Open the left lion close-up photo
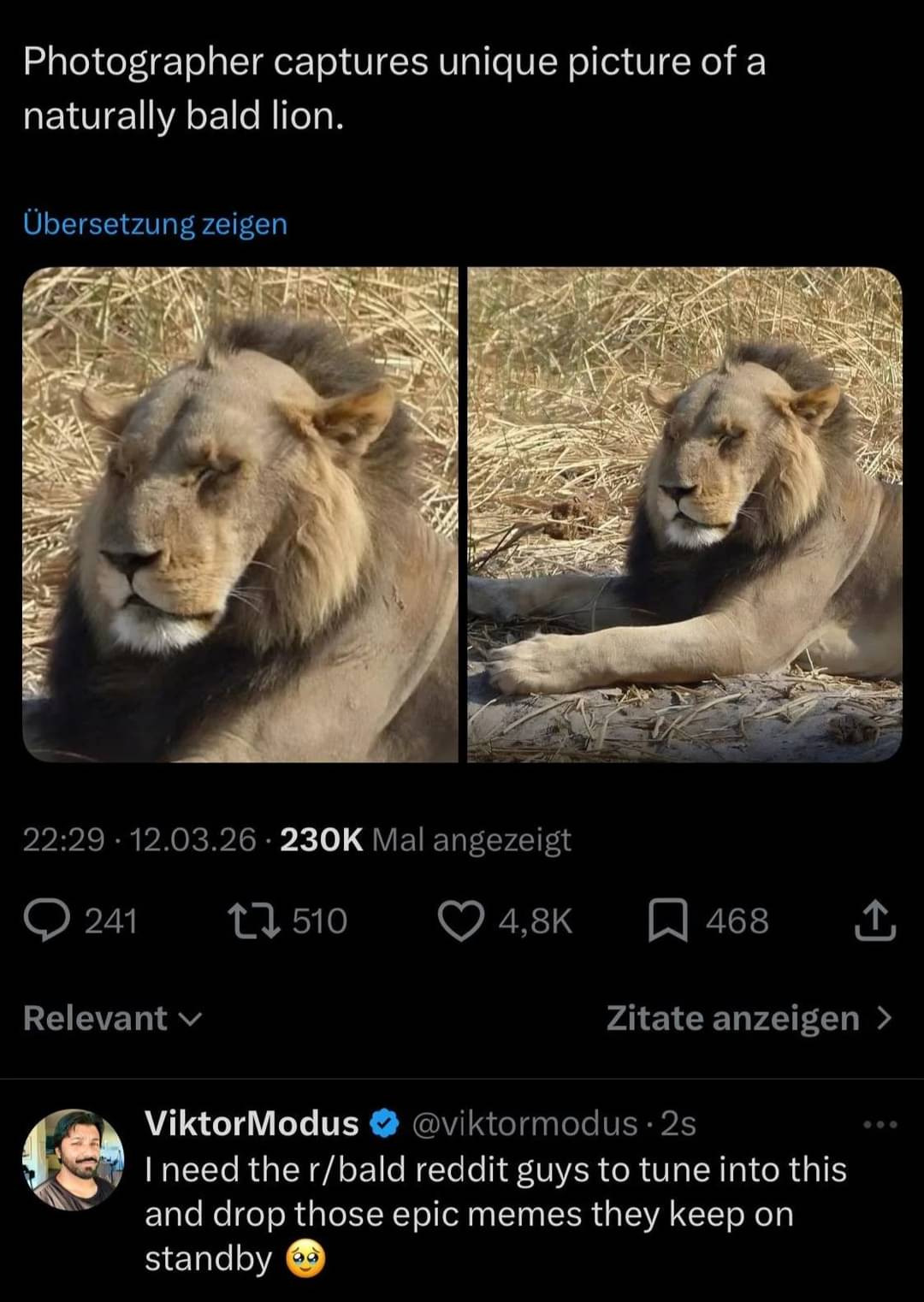The width and height of the screenshot is (924, 1302). coord(240,514)
